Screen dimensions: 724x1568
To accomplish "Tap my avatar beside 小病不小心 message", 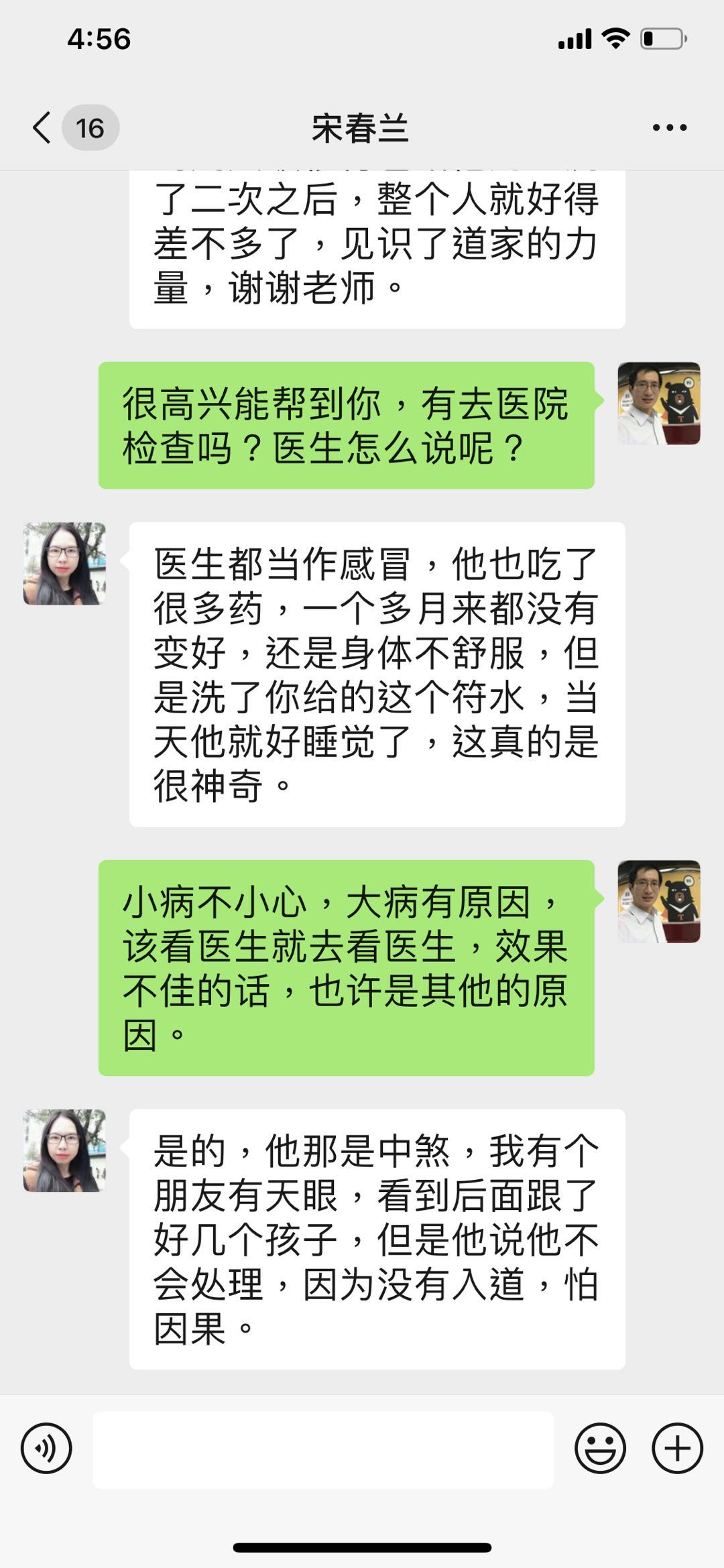I will point(658,902).
